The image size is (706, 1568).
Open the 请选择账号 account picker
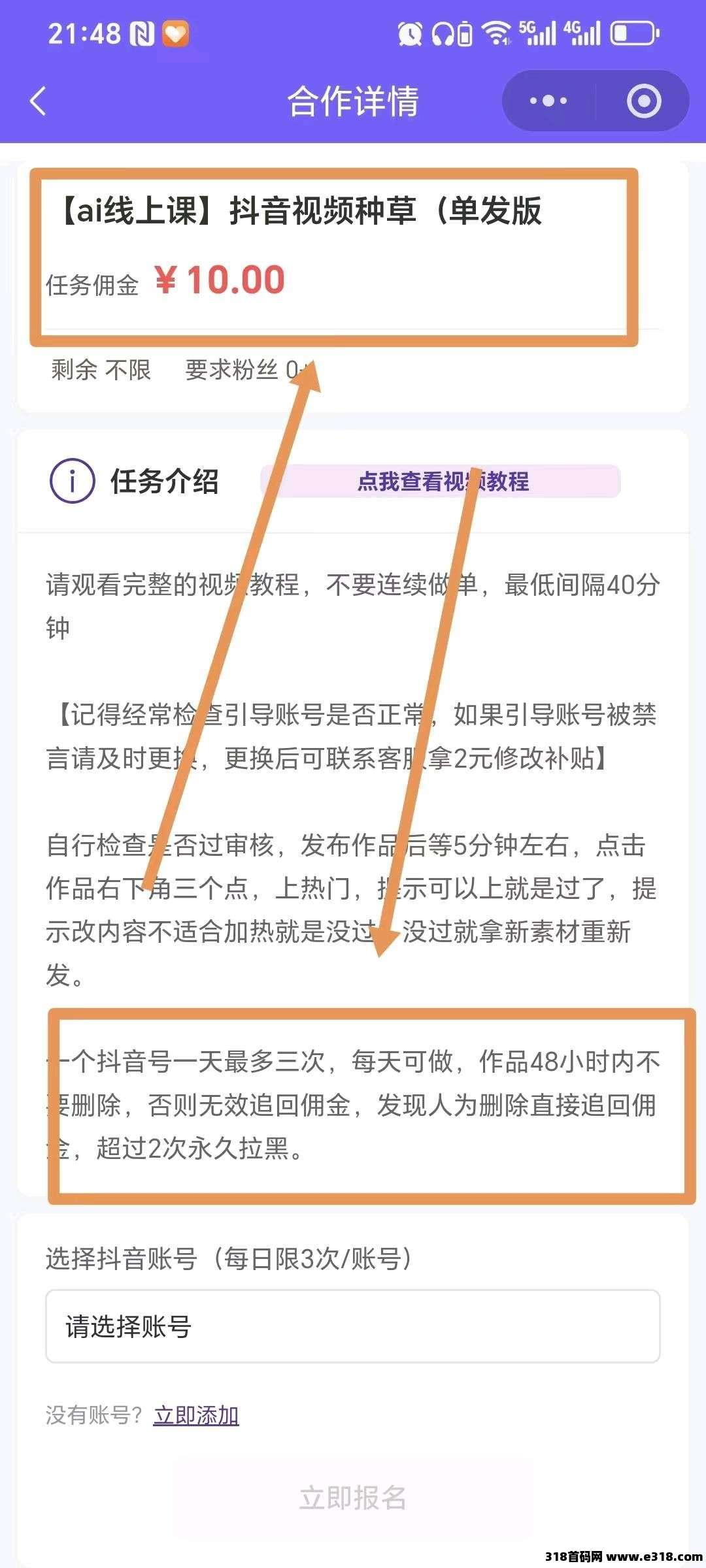[x=352, y=1327]
